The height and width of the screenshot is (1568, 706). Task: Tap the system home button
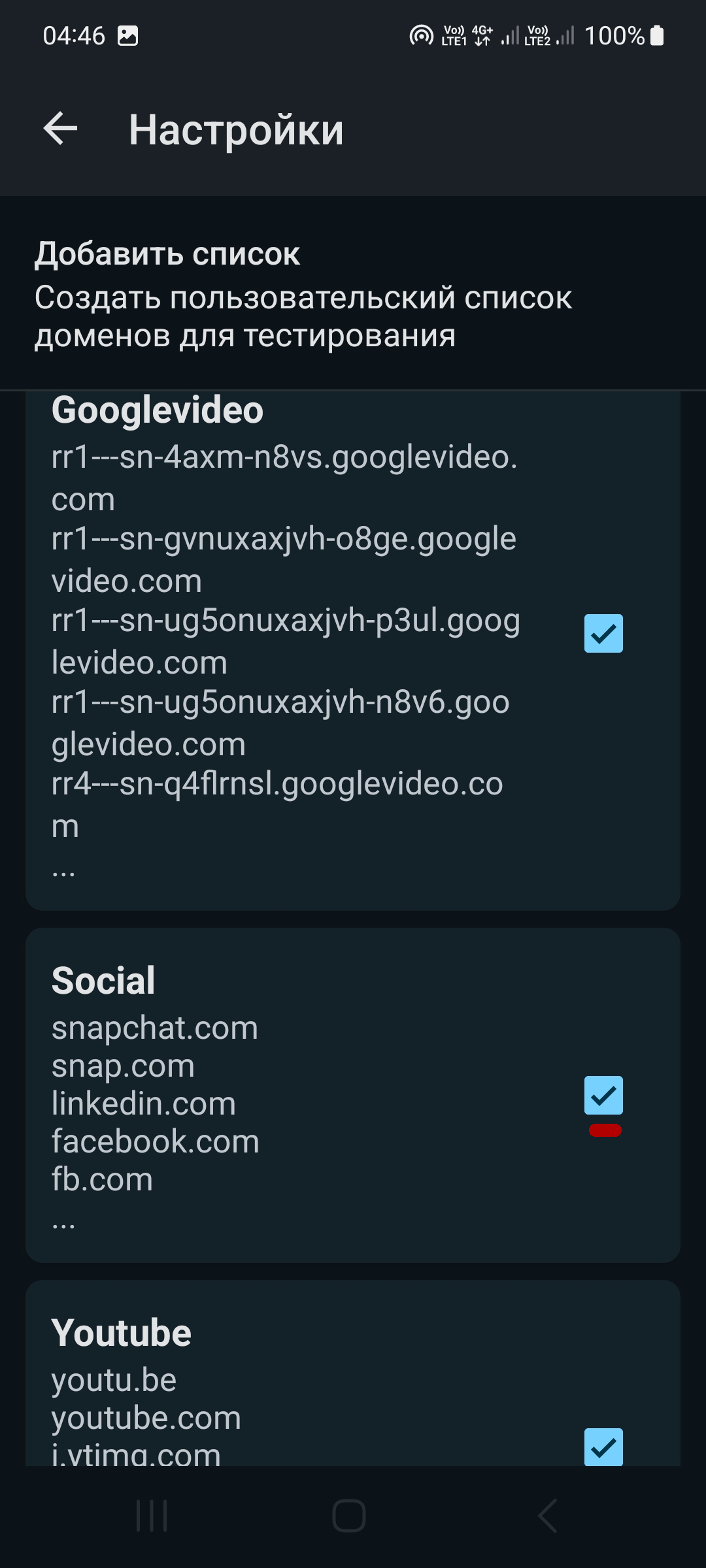point(349,1515)
